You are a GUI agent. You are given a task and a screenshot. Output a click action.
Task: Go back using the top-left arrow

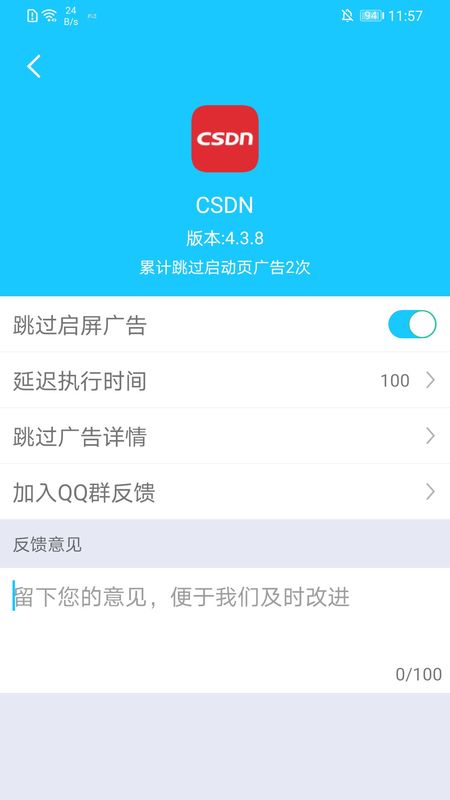pos(34,66)
